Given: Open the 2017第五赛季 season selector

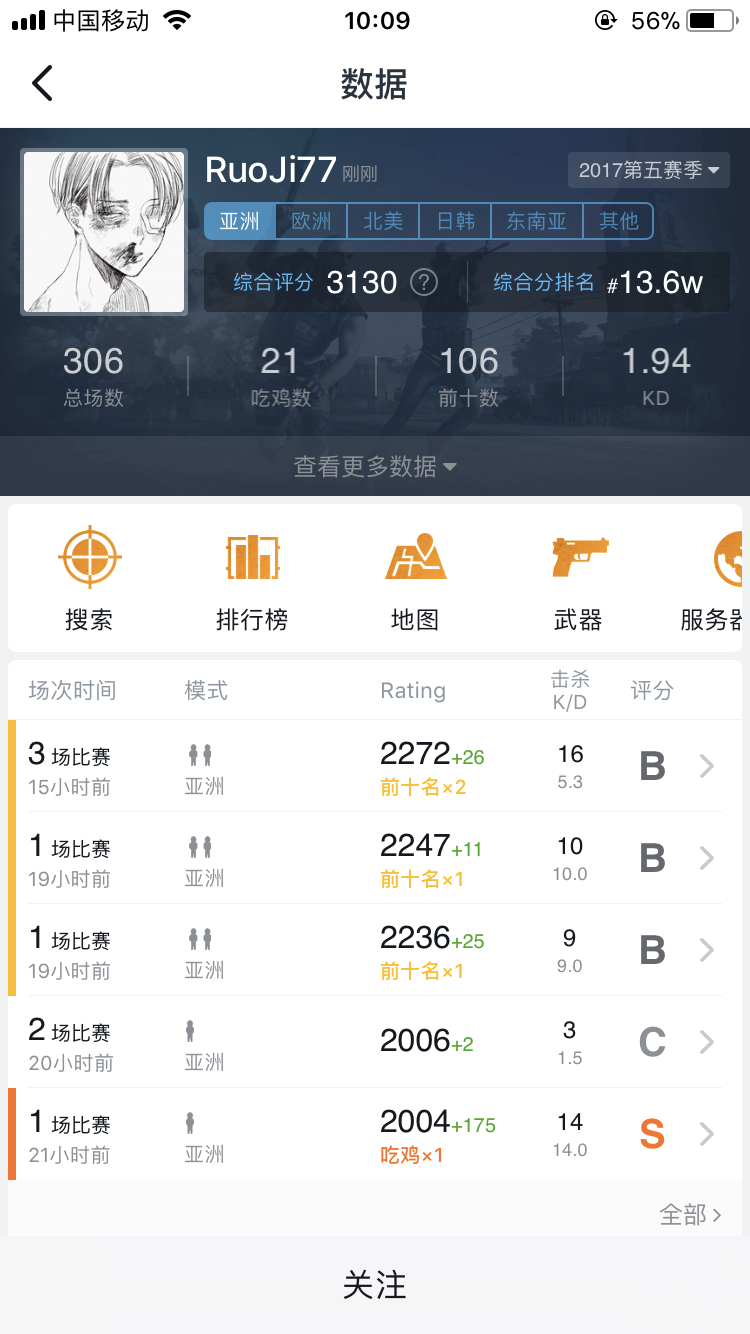Looking at the screenshot, I should click(x=648, y=170).
